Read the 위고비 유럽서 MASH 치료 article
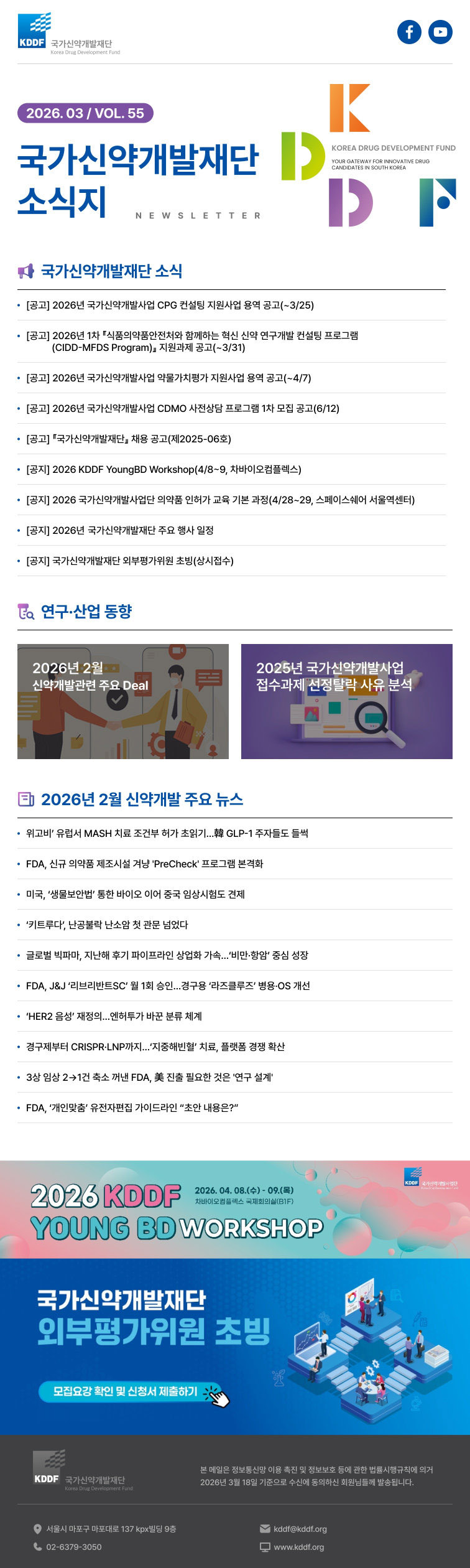The width and height of the screenshot is (470, 1568). 167,833
